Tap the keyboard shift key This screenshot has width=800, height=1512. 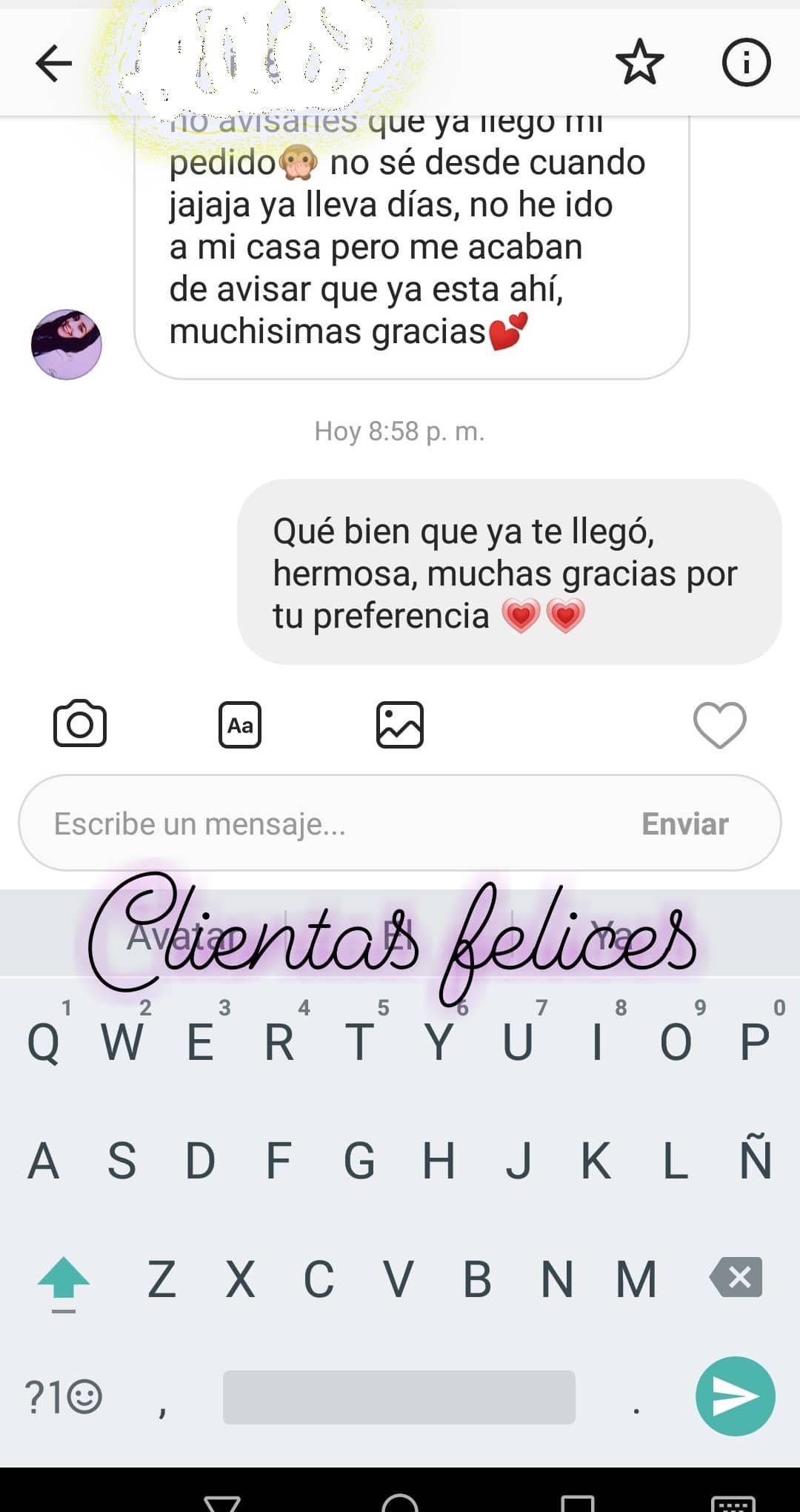pyautogui.click(x=64, y=1280)
